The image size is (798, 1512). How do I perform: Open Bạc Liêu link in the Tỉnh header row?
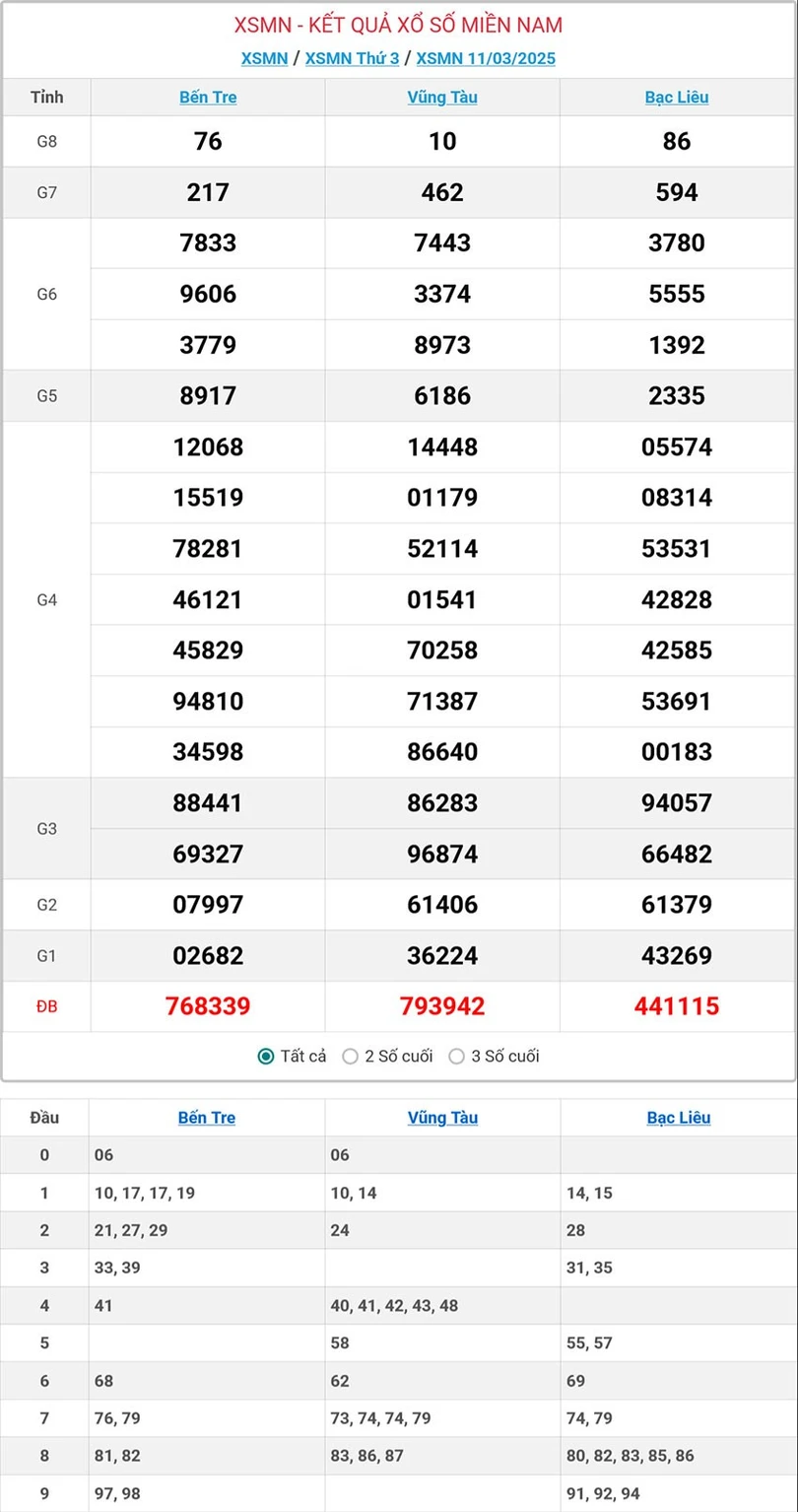tap(677, 98)
